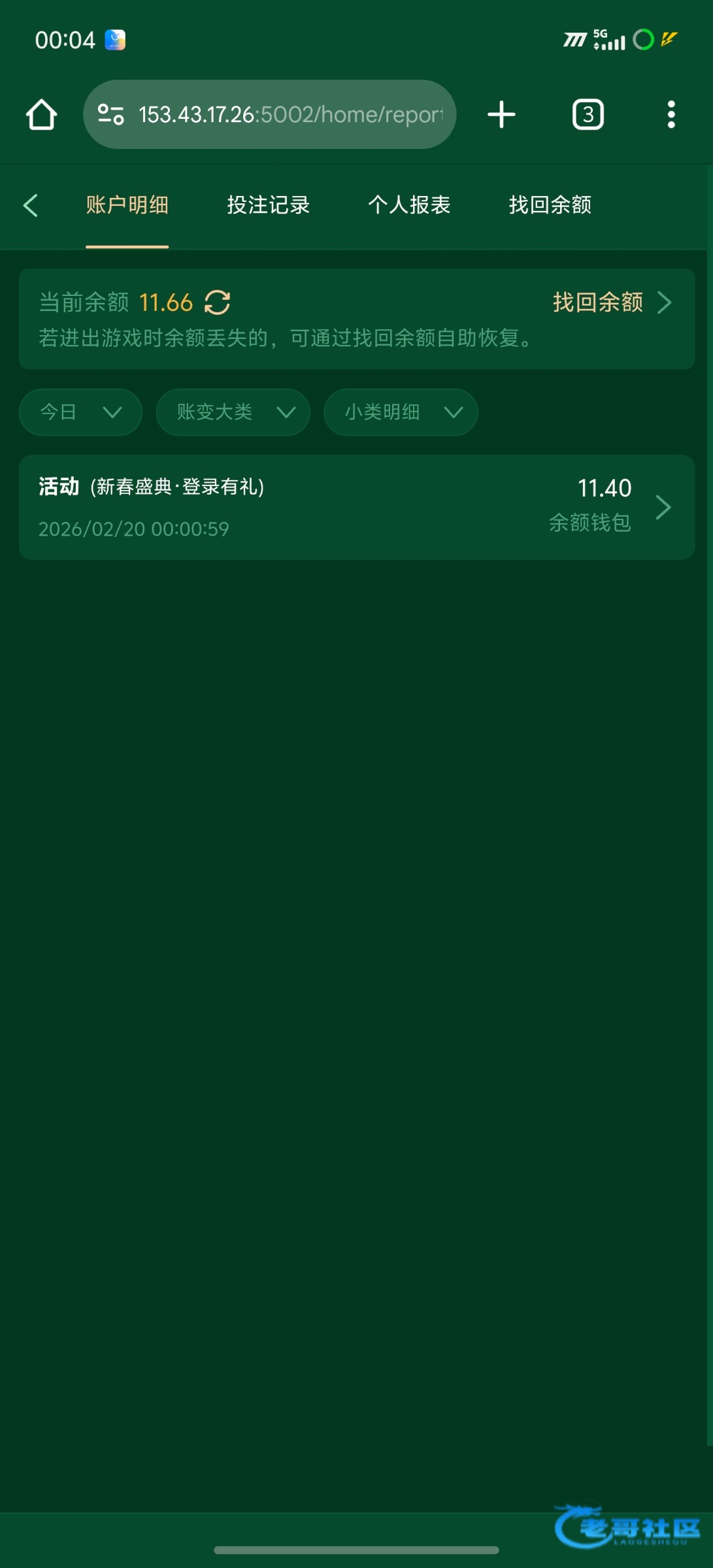Switch to the 个人报表 tab
Screen dimensions: 713x1568
[409, 205]
